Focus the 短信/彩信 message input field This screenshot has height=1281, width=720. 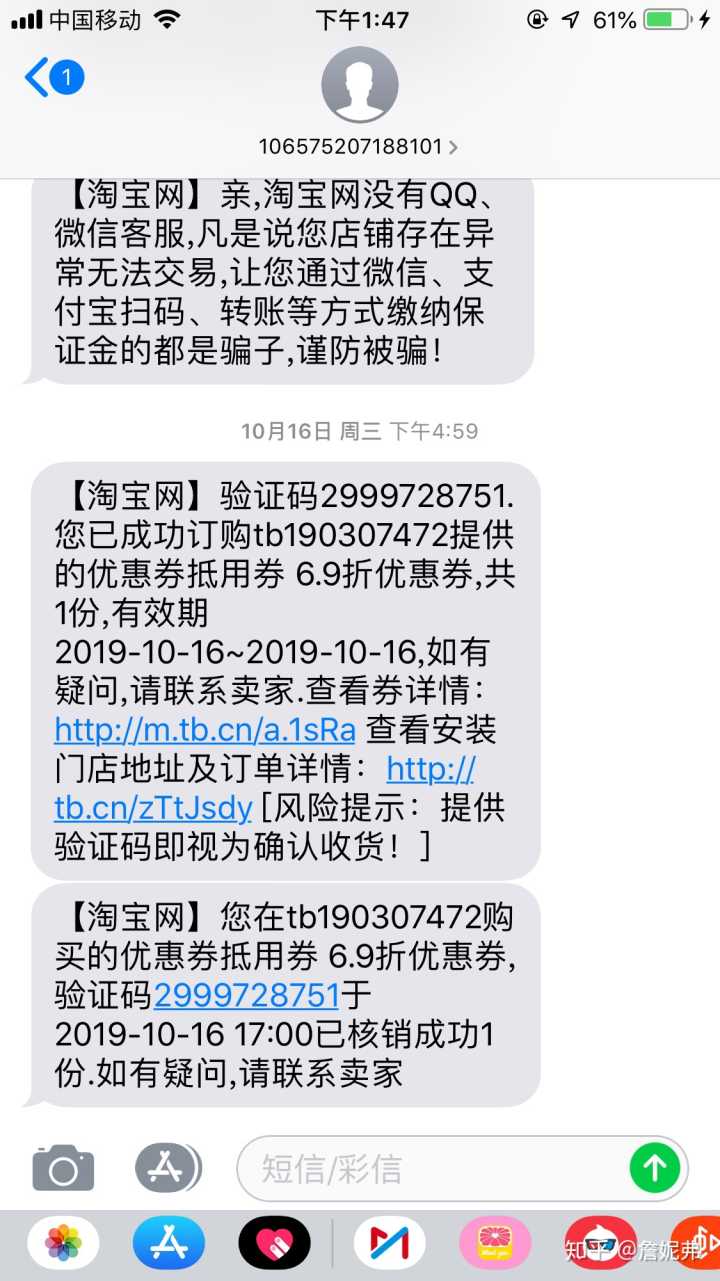(x=430, y=1168)
